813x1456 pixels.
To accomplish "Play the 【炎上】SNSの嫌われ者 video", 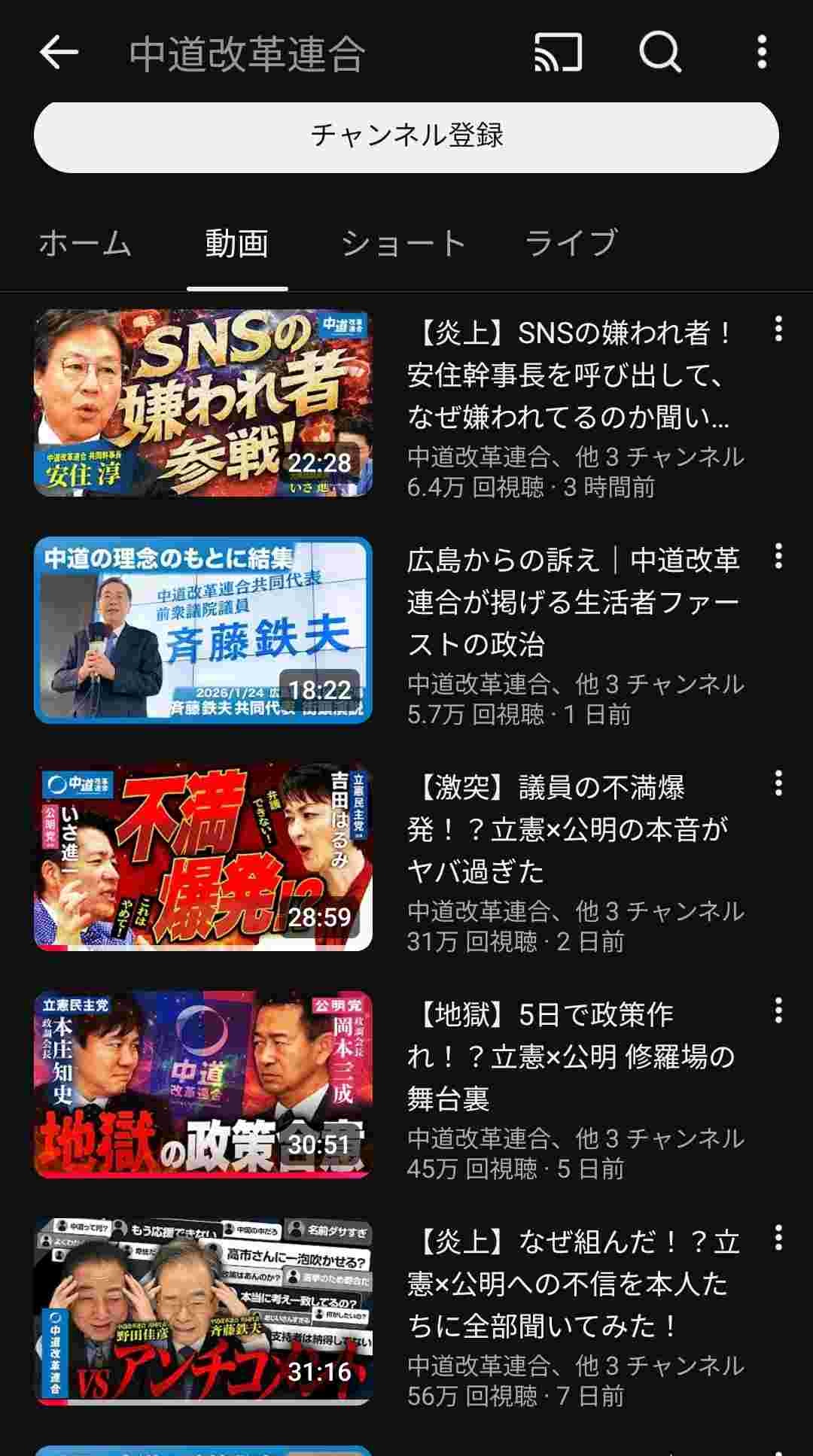I will [203, 403].
